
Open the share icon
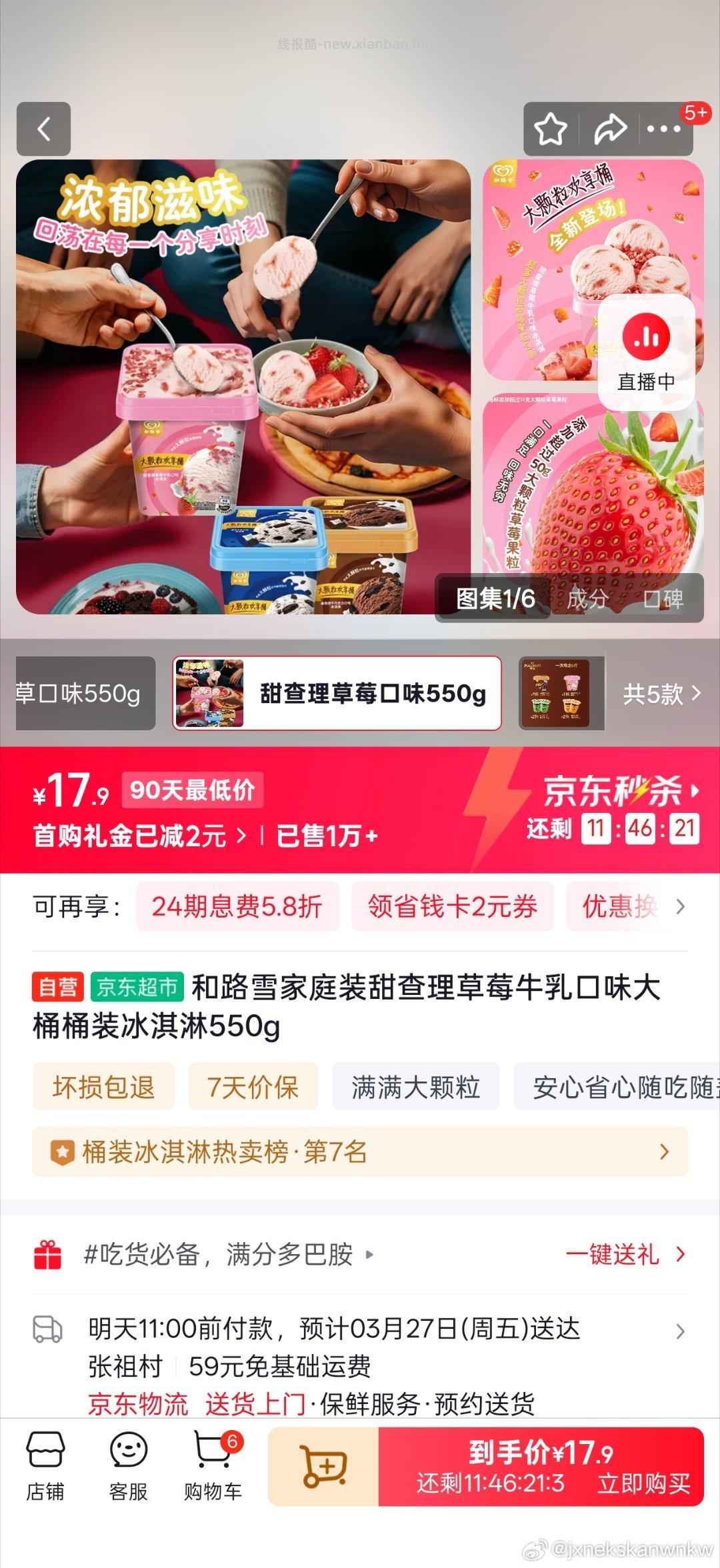click(608, 130)
